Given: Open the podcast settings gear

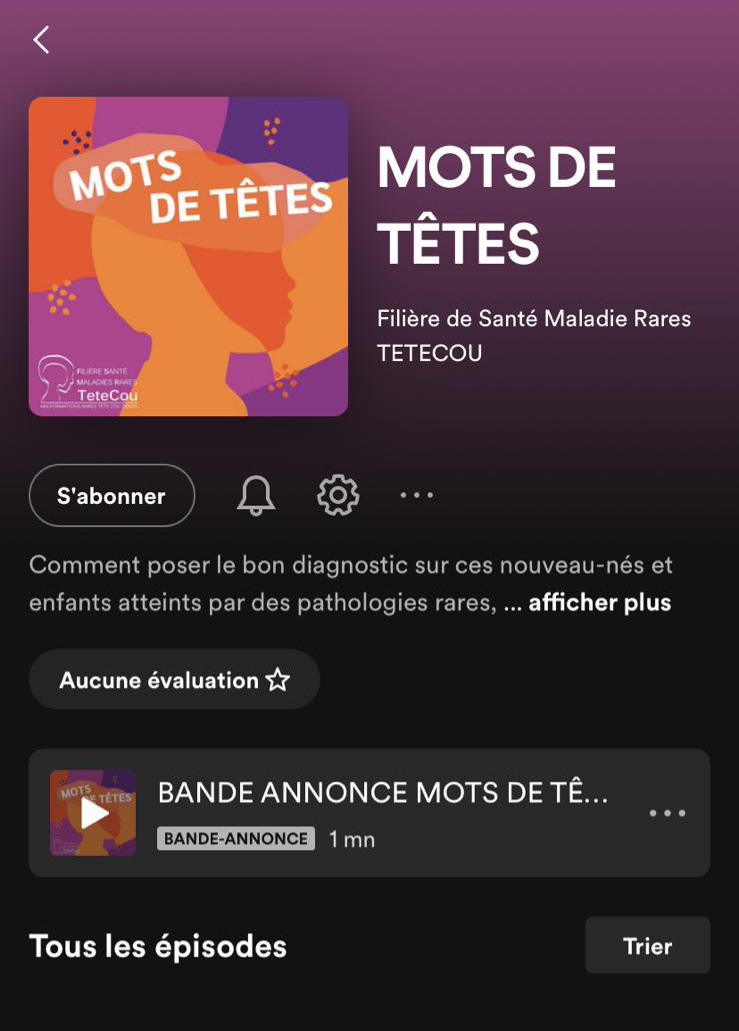Looking at the screenshot, I should pyautogui.click(x=337, y=494).
